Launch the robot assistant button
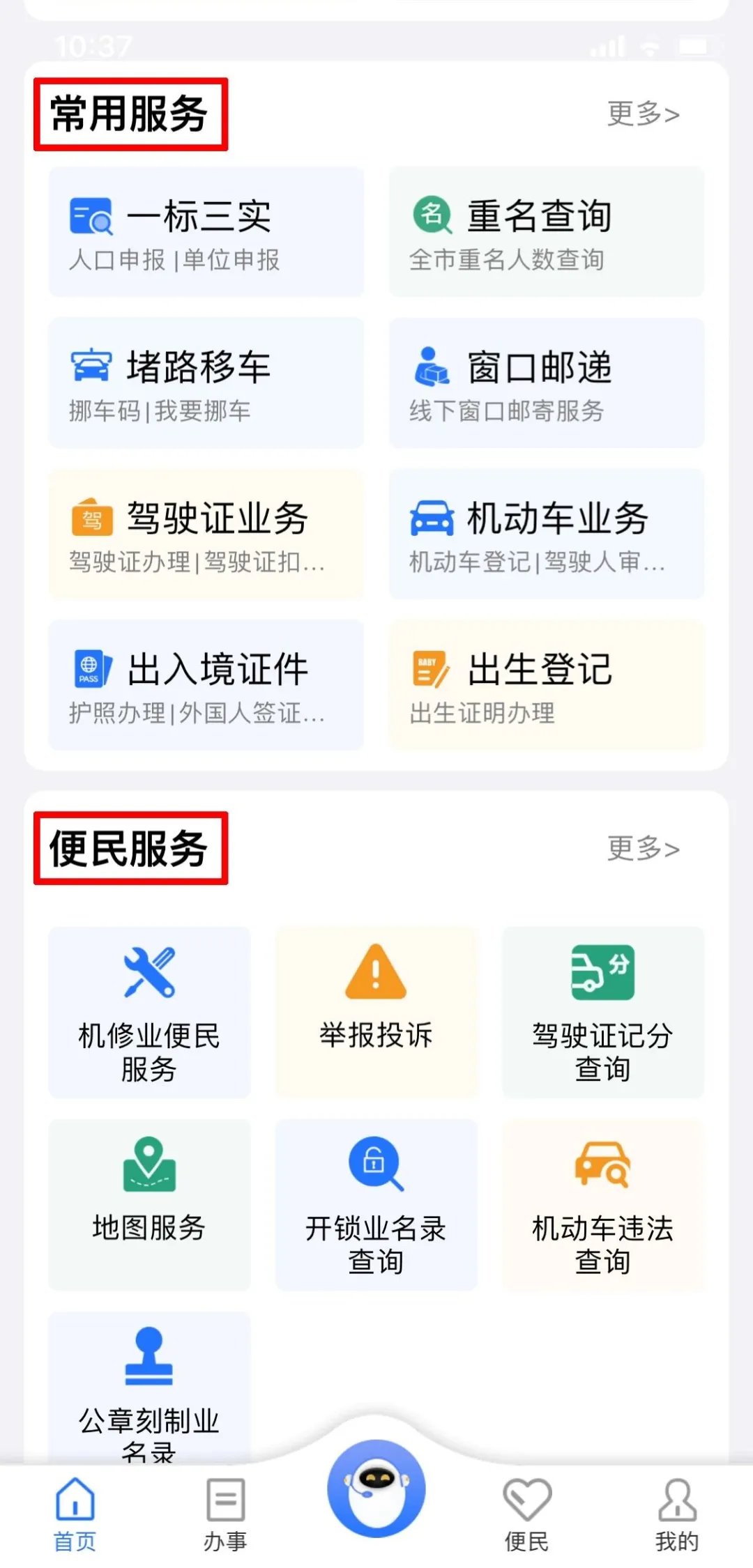Viewport: 753px width, 1568px height. pyautogui.click(x=376, y=1489)
